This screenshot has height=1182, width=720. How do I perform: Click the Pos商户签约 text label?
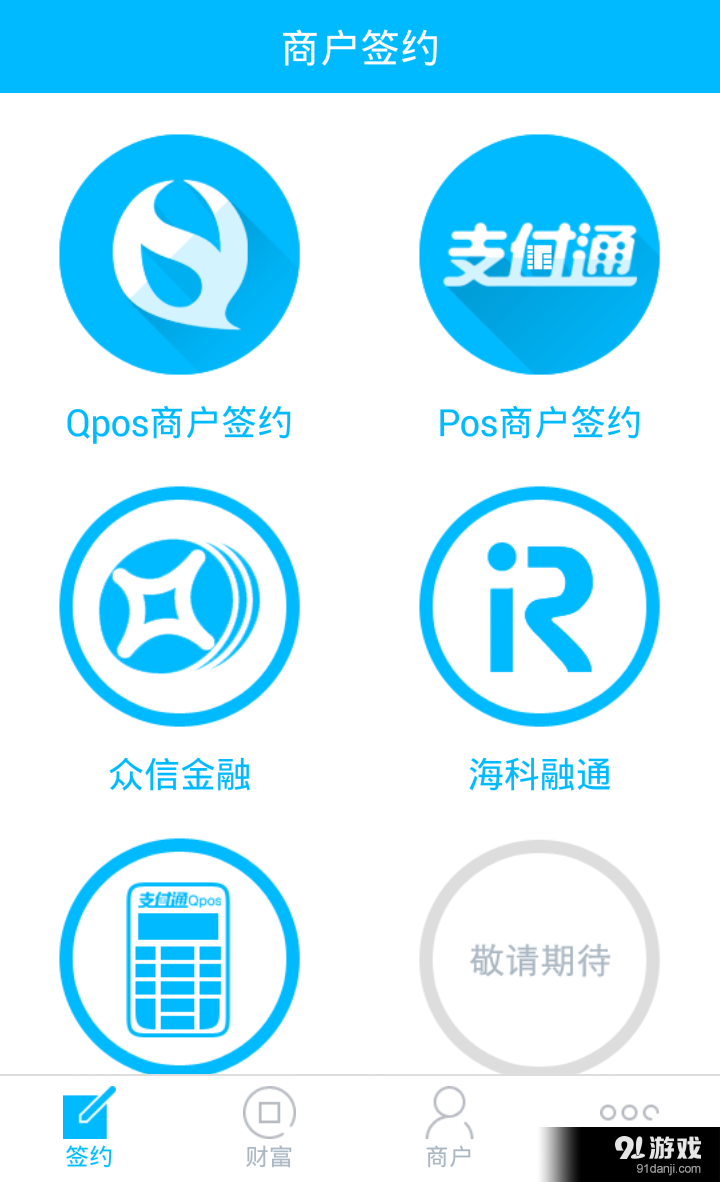tap(539, 424)
